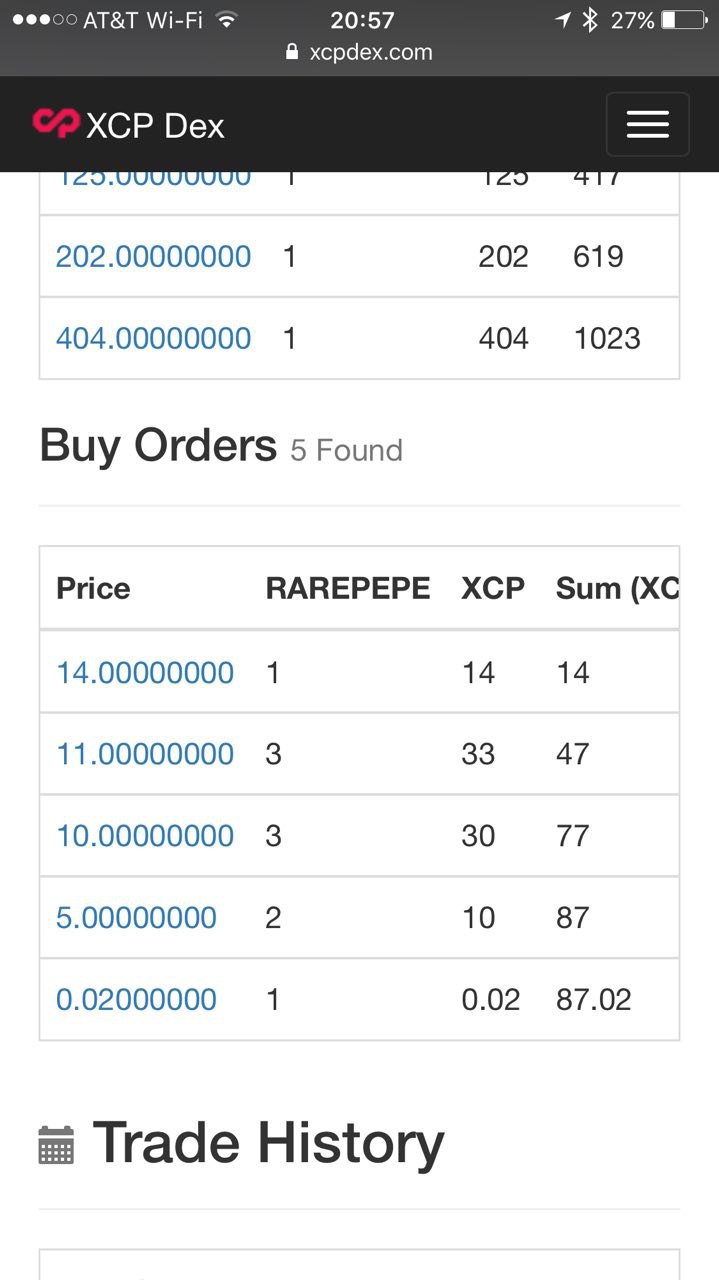Tap the 11.00000000 buy order price
Screen dimensions: 719x1280
[x=145, y=754]
